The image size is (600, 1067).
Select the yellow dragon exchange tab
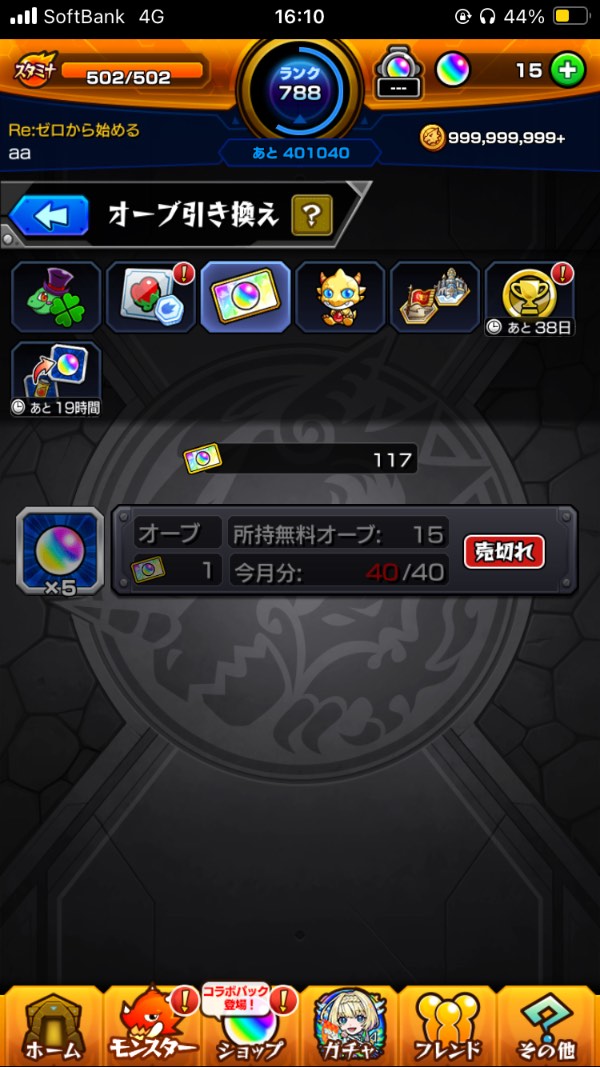tap(340, 297)
